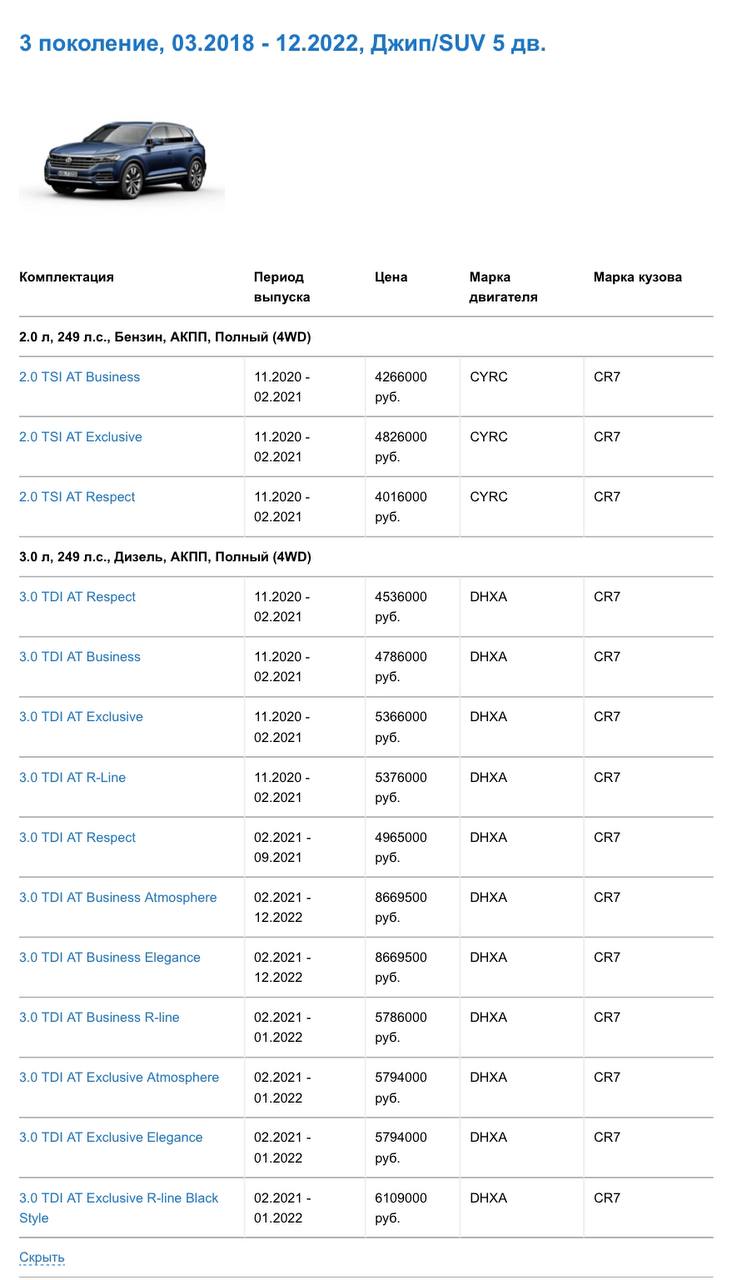732x1280 pixels.
Task: Open 3.0 TDI AT Business Elegance
Action: 110,957
